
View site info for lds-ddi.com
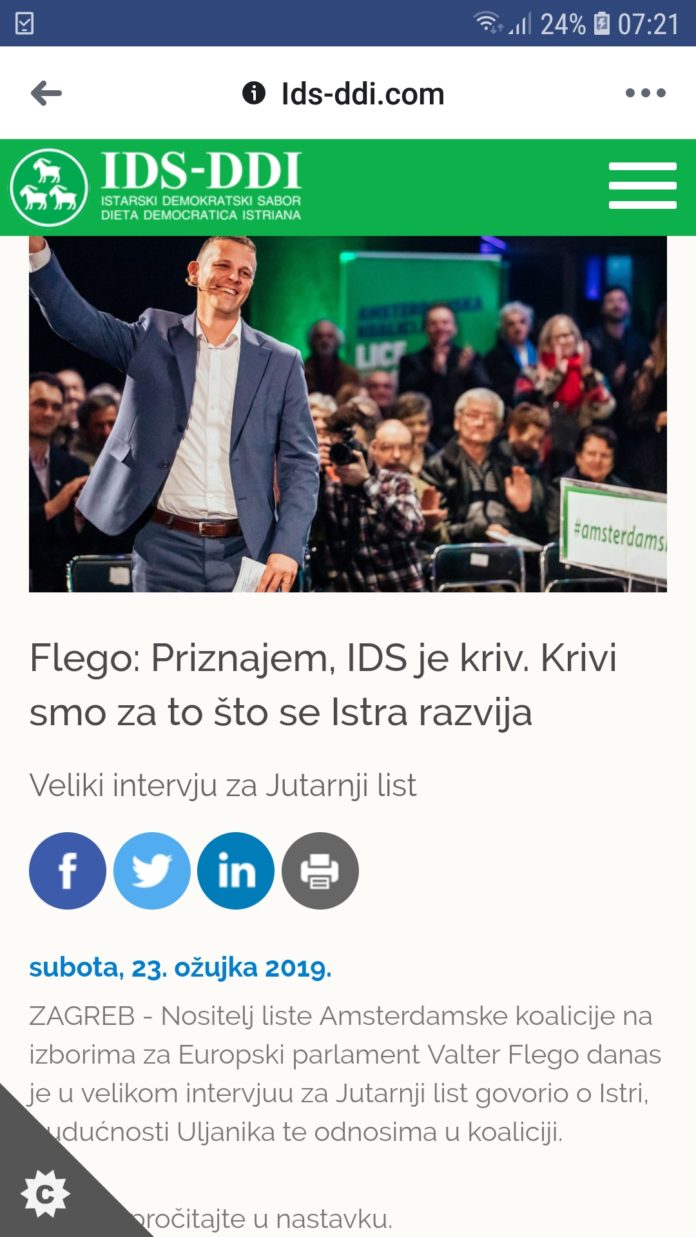[x=254, y=94]
